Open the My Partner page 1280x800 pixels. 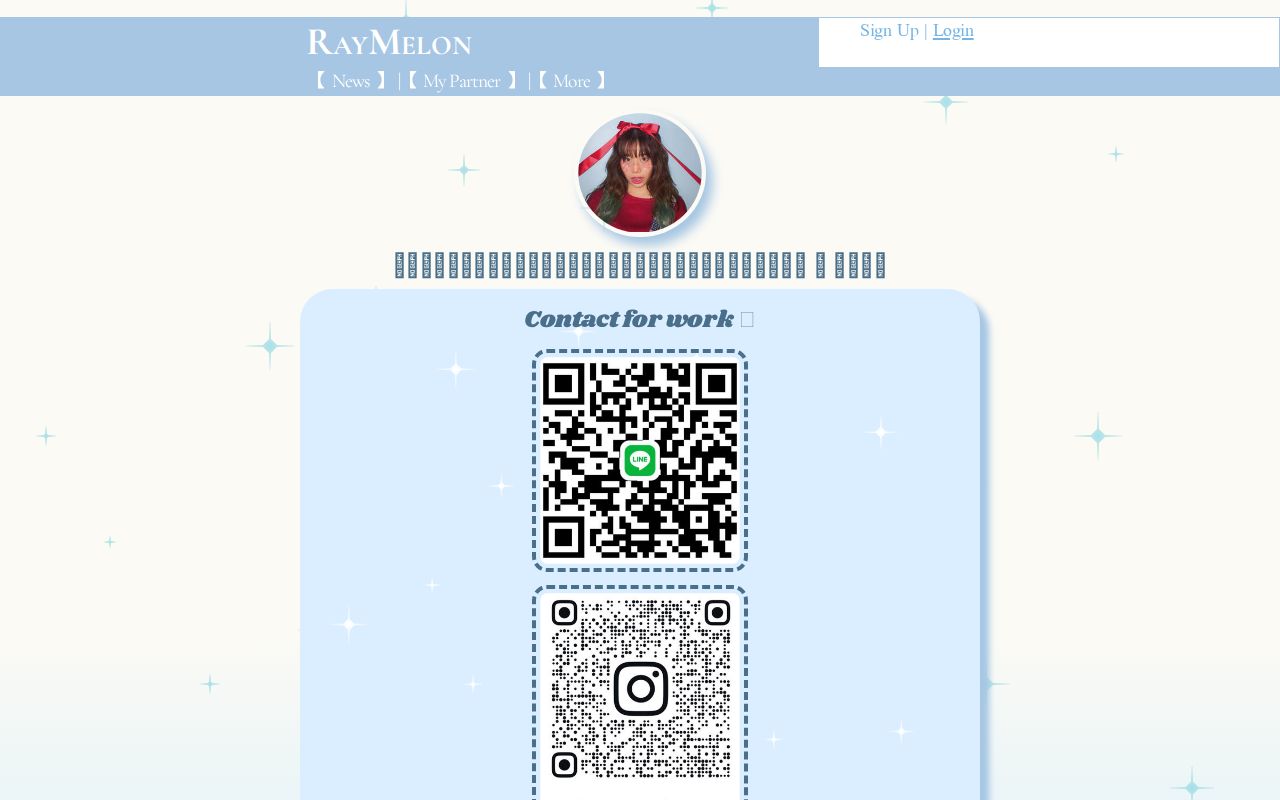click(461, 81)
